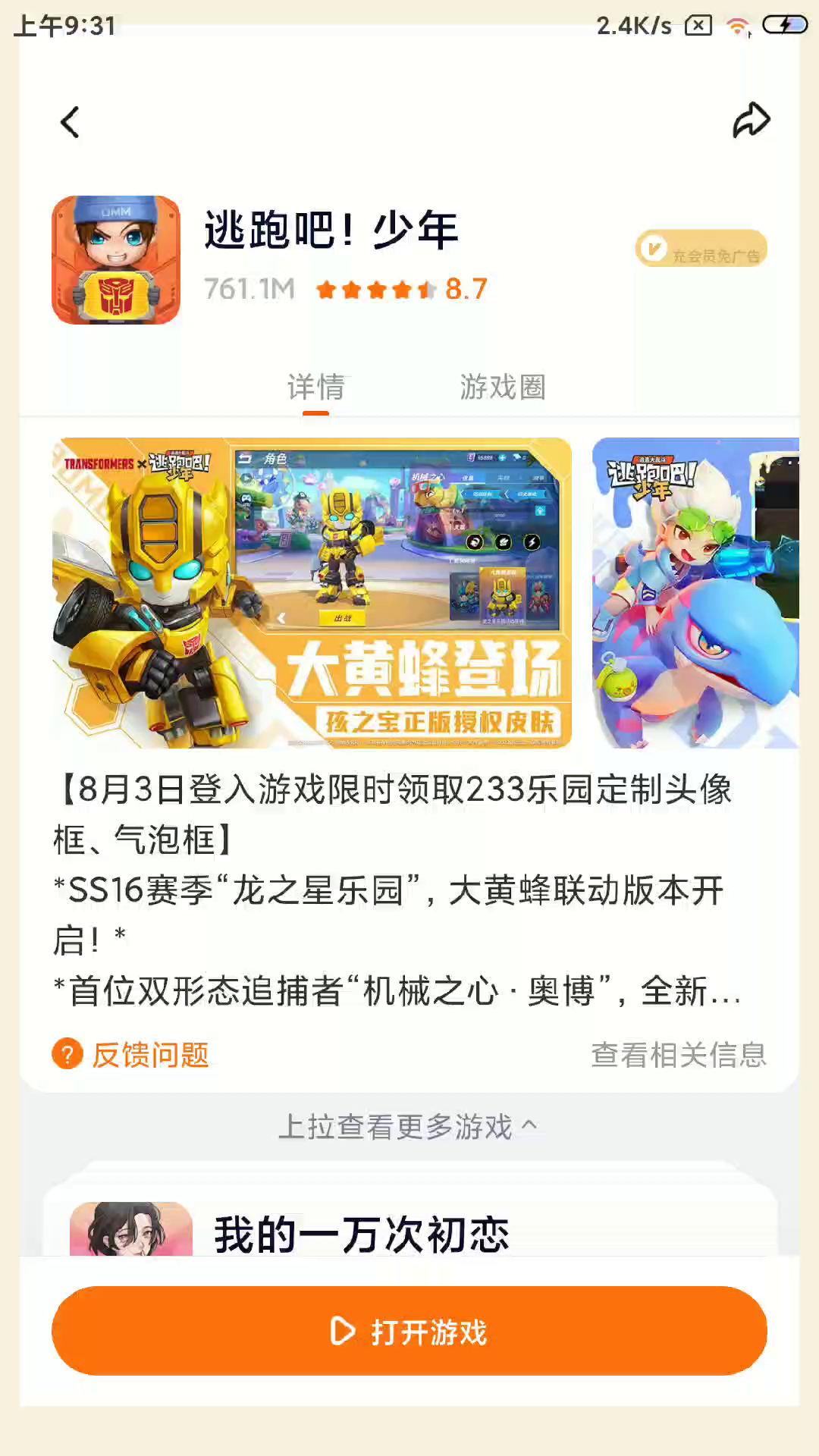View the second game screenshot with the shark
The height and width of the screenshot is (1456, 819).
pyautogui.click(x=695, y=592)
